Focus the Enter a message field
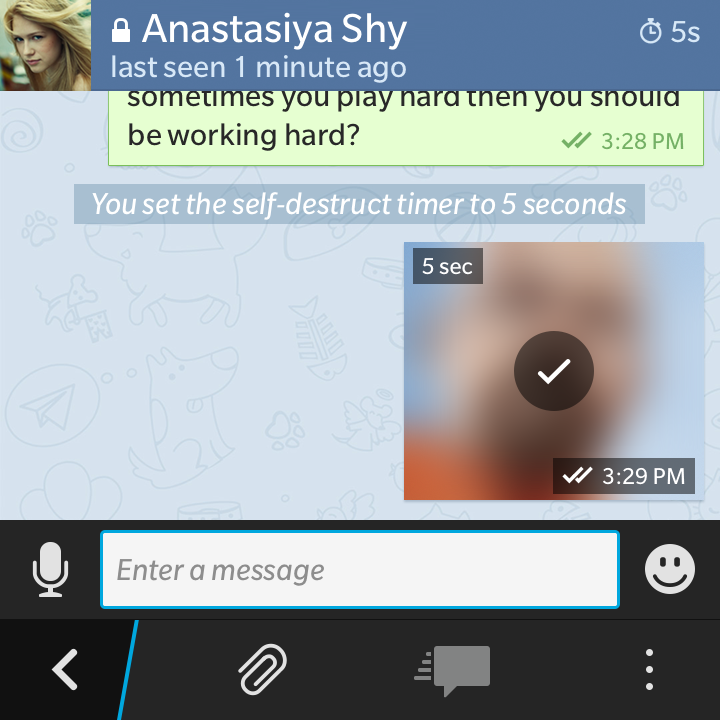 (x=359, y=570)
